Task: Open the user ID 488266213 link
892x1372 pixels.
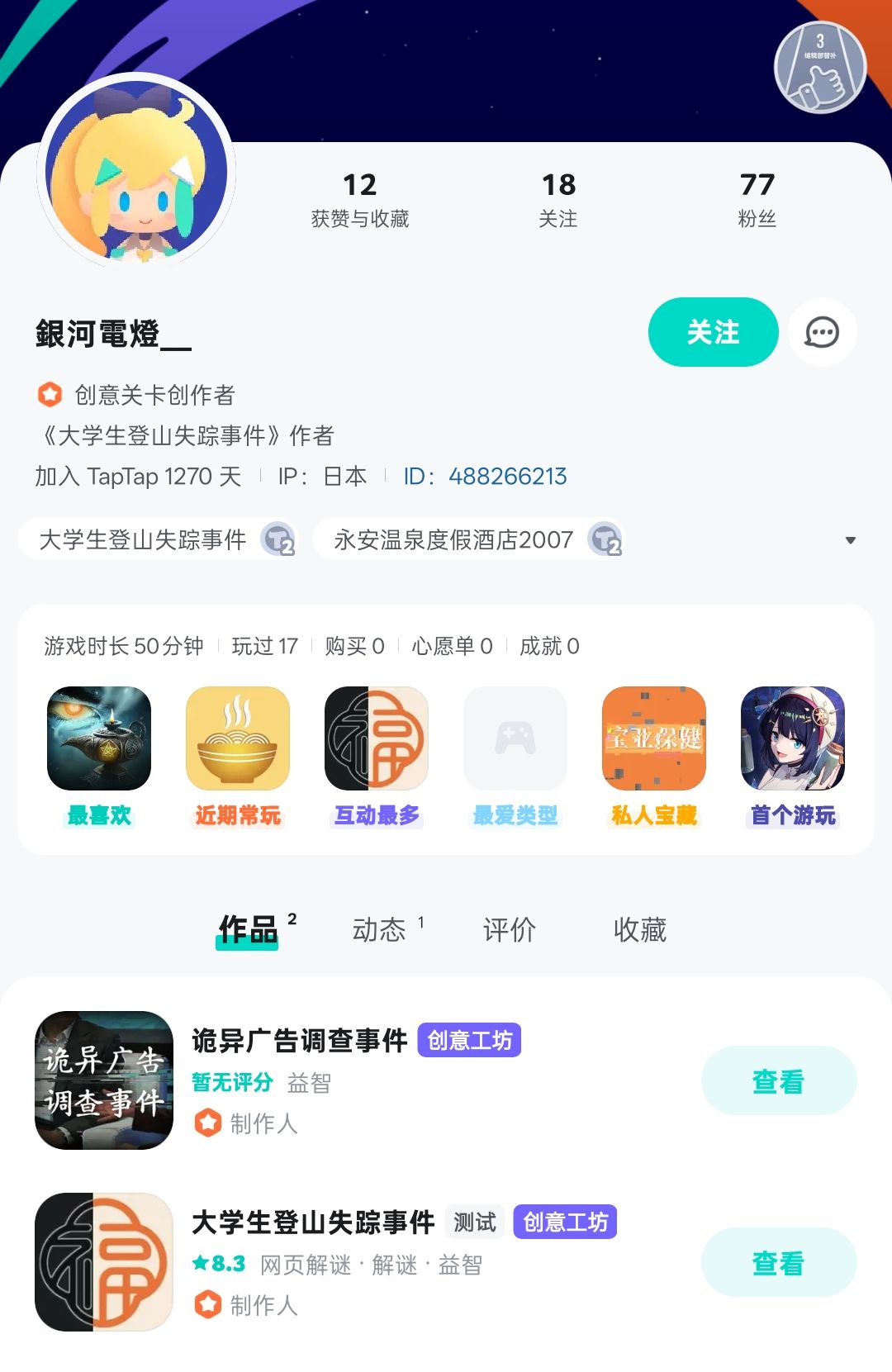Action: click(x=506, y=477)
